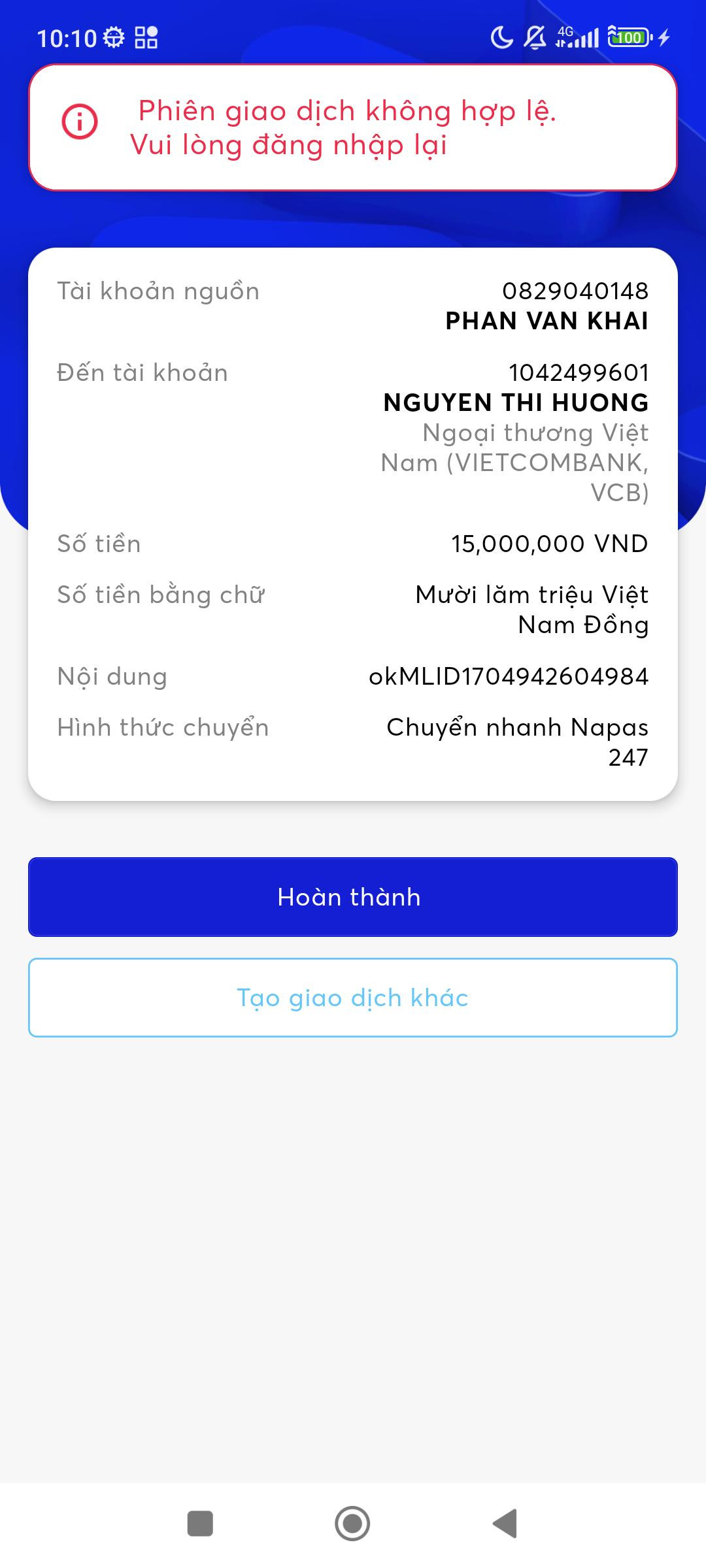
Task: Tap the Hoàn thành button
Action: pyautogui.click(x=352, y=896)
